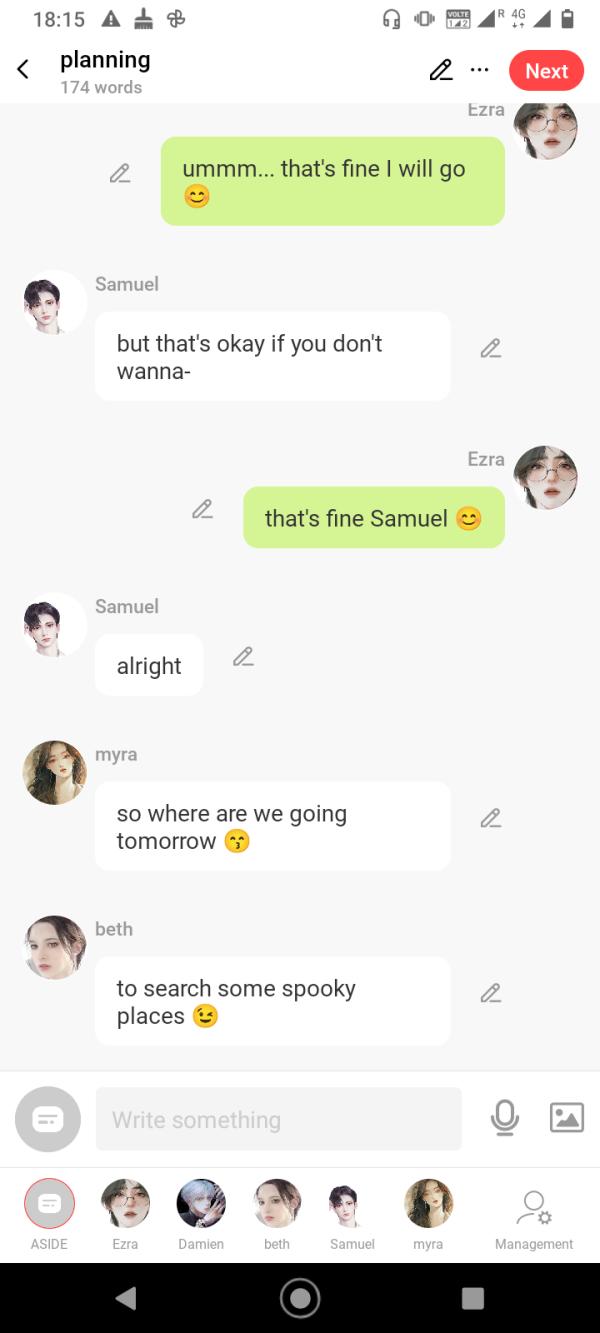Go back from the planning screen
This screenshot has width=600, height=1333.
tap(23, 70)
